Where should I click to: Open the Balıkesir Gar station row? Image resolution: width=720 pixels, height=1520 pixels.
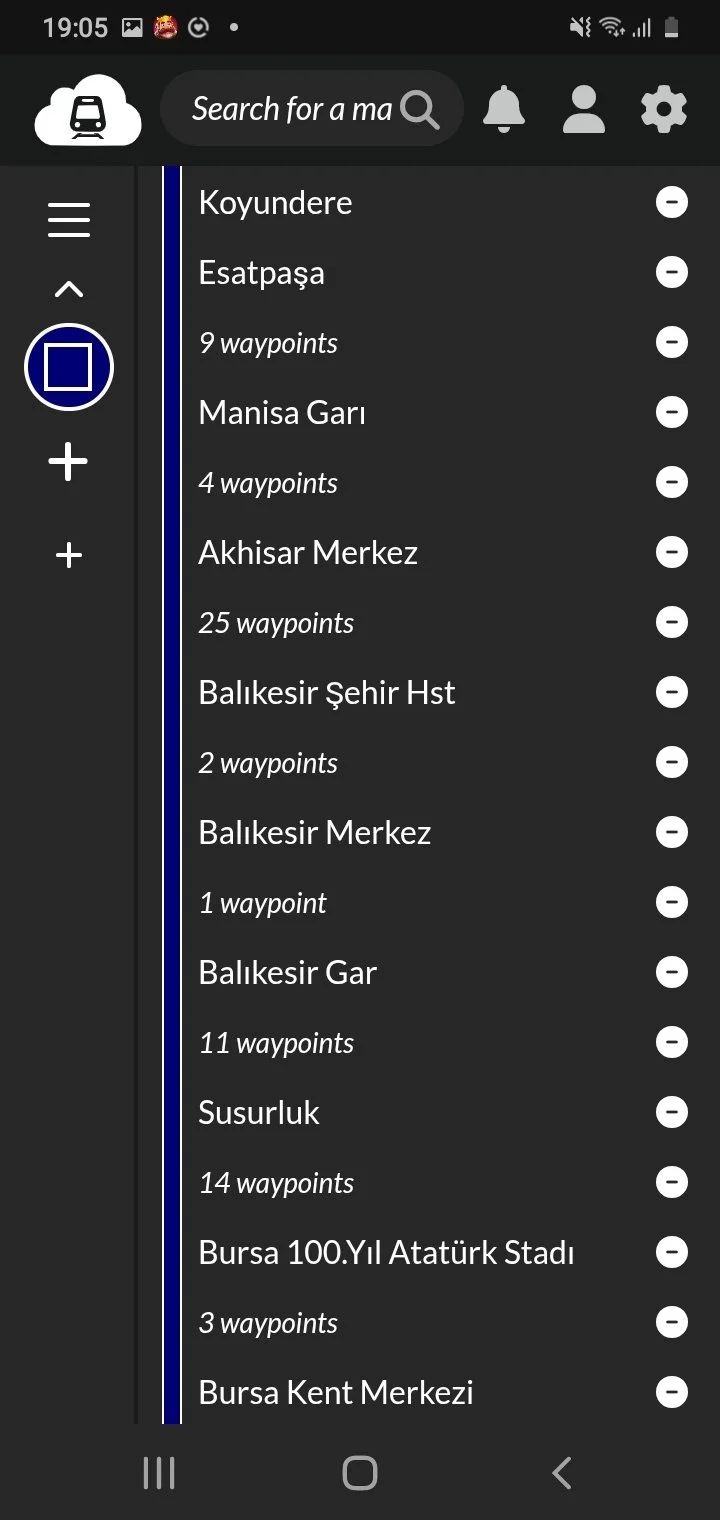point(288,973)
